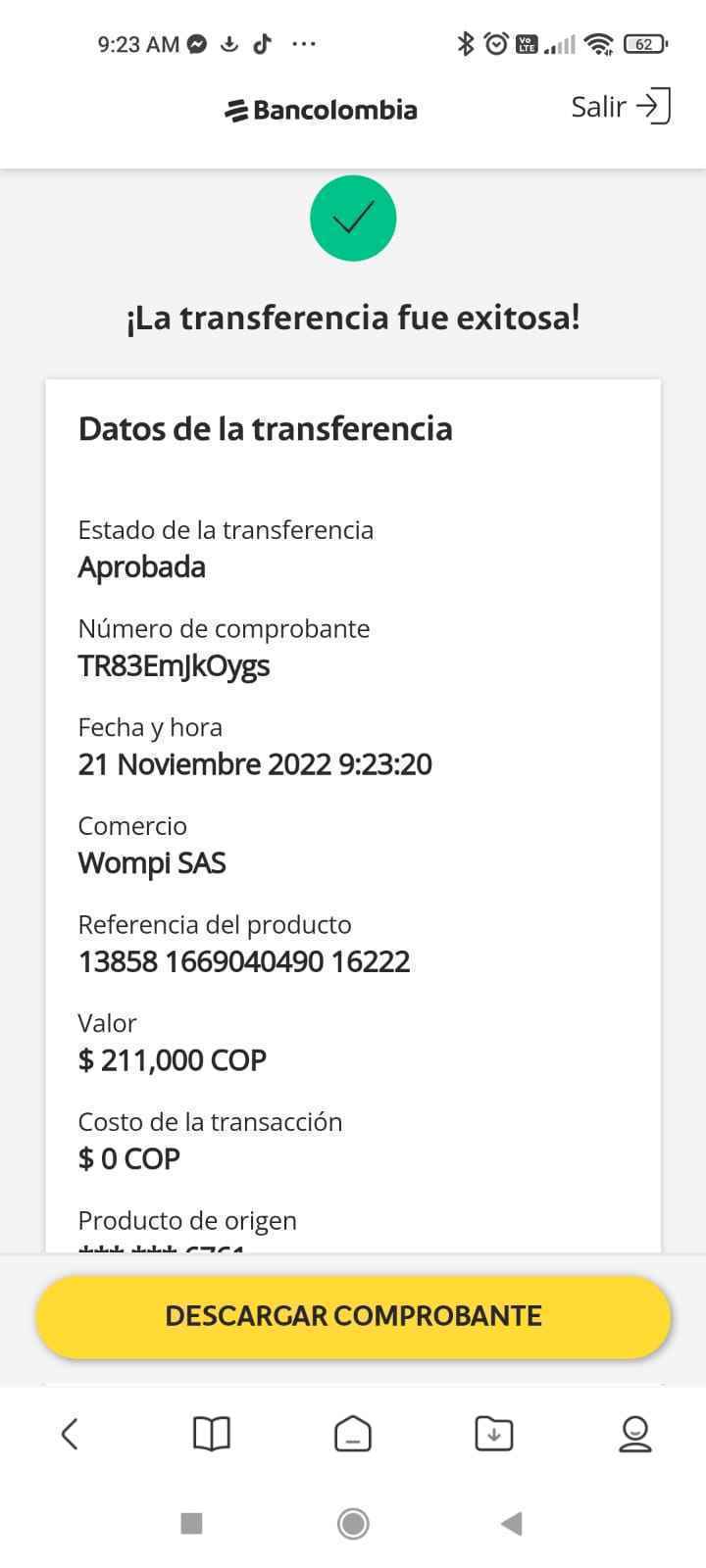
Task: Go back with the browser back arrow
Action: tap(70, 1435)
